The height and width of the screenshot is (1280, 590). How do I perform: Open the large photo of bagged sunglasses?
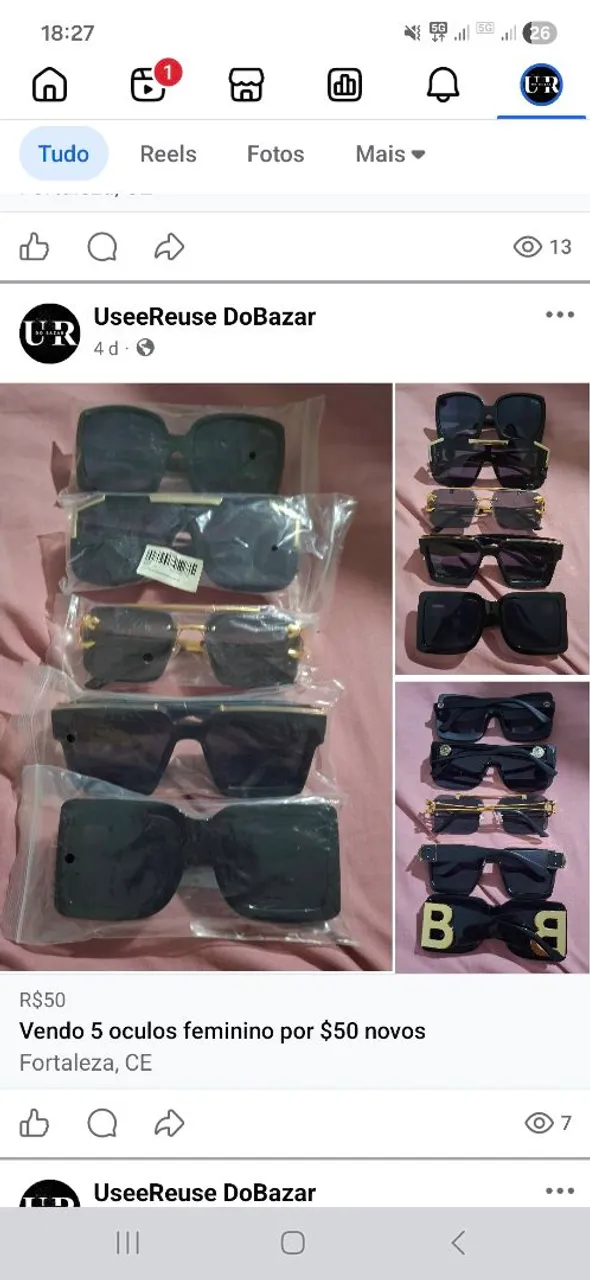tap(196, 677)
